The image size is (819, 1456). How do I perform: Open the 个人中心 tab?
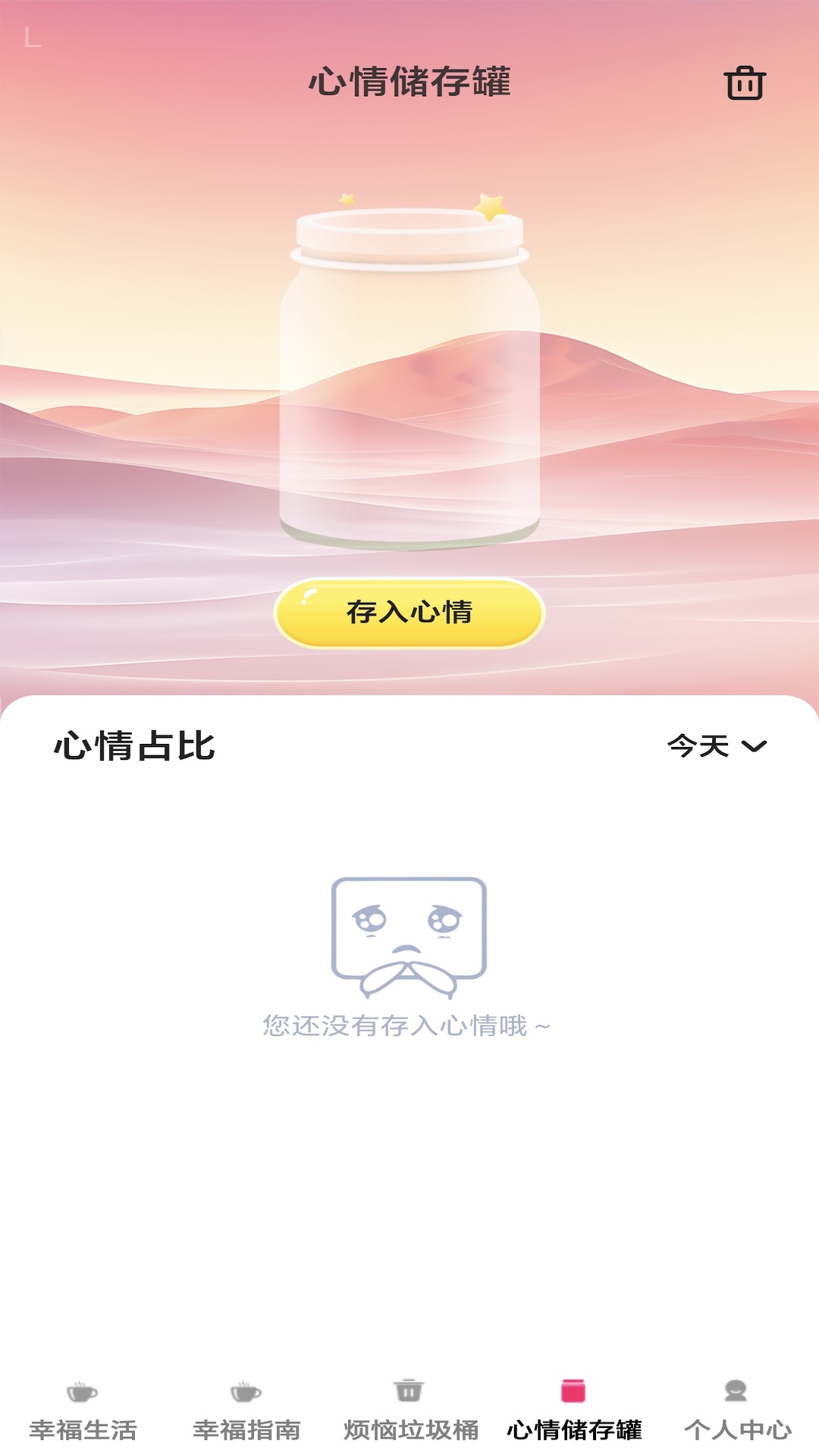click(x=737, y=1412)
